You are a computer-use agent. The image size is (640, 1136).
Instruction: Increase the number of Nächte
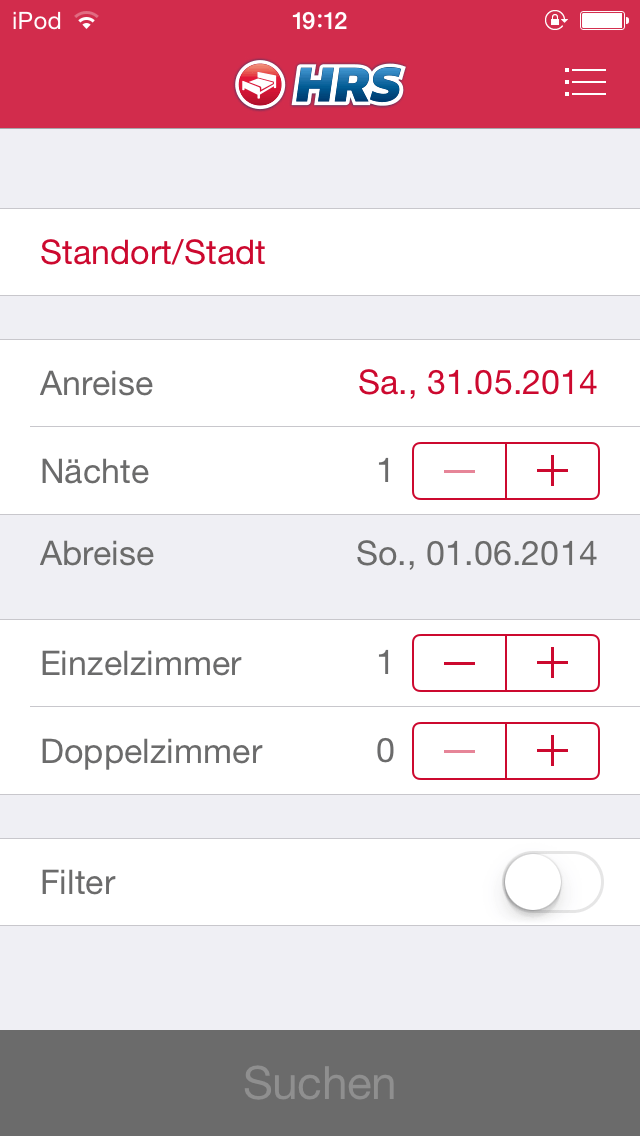[553, 471]
